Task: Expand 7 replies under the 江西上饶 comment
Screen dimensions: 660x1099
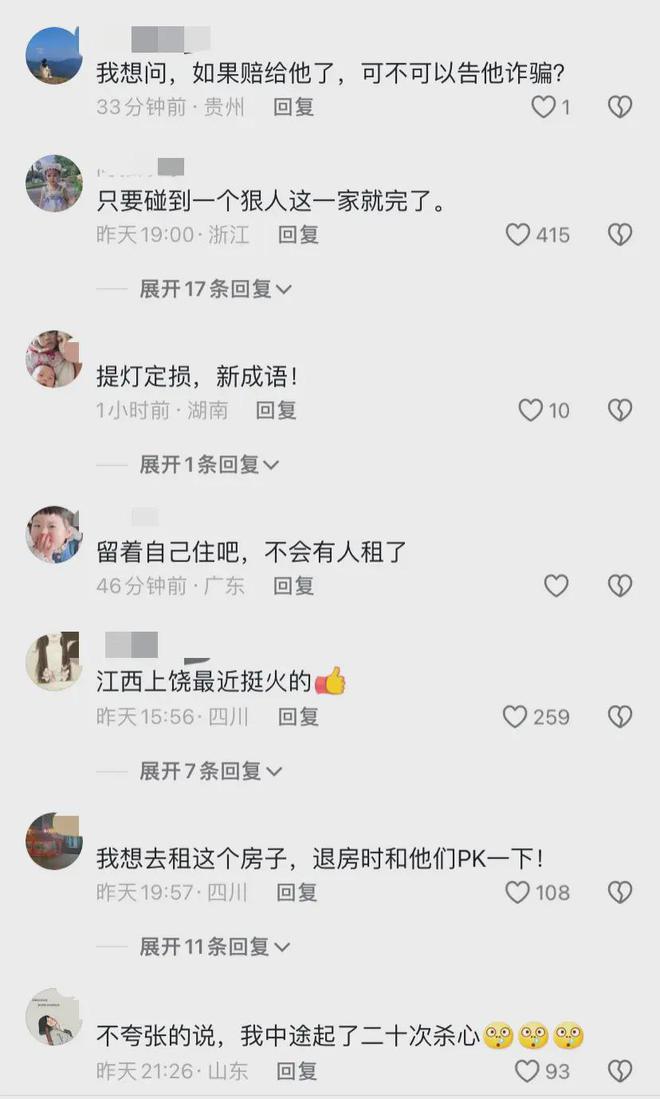Action: (x=211, y=771)
